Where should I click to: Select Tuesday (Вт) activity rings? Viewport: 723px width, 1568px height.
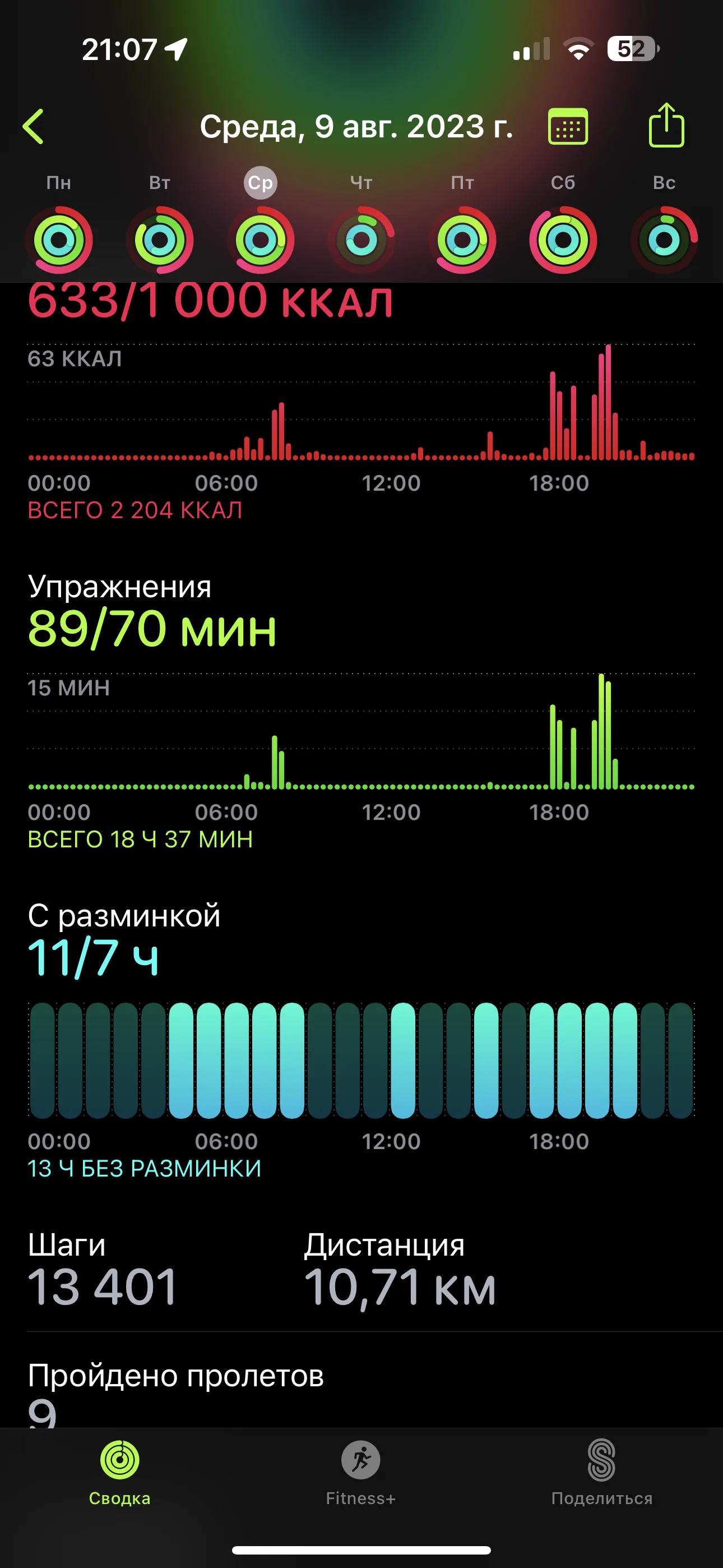click(x=160, y=240)
